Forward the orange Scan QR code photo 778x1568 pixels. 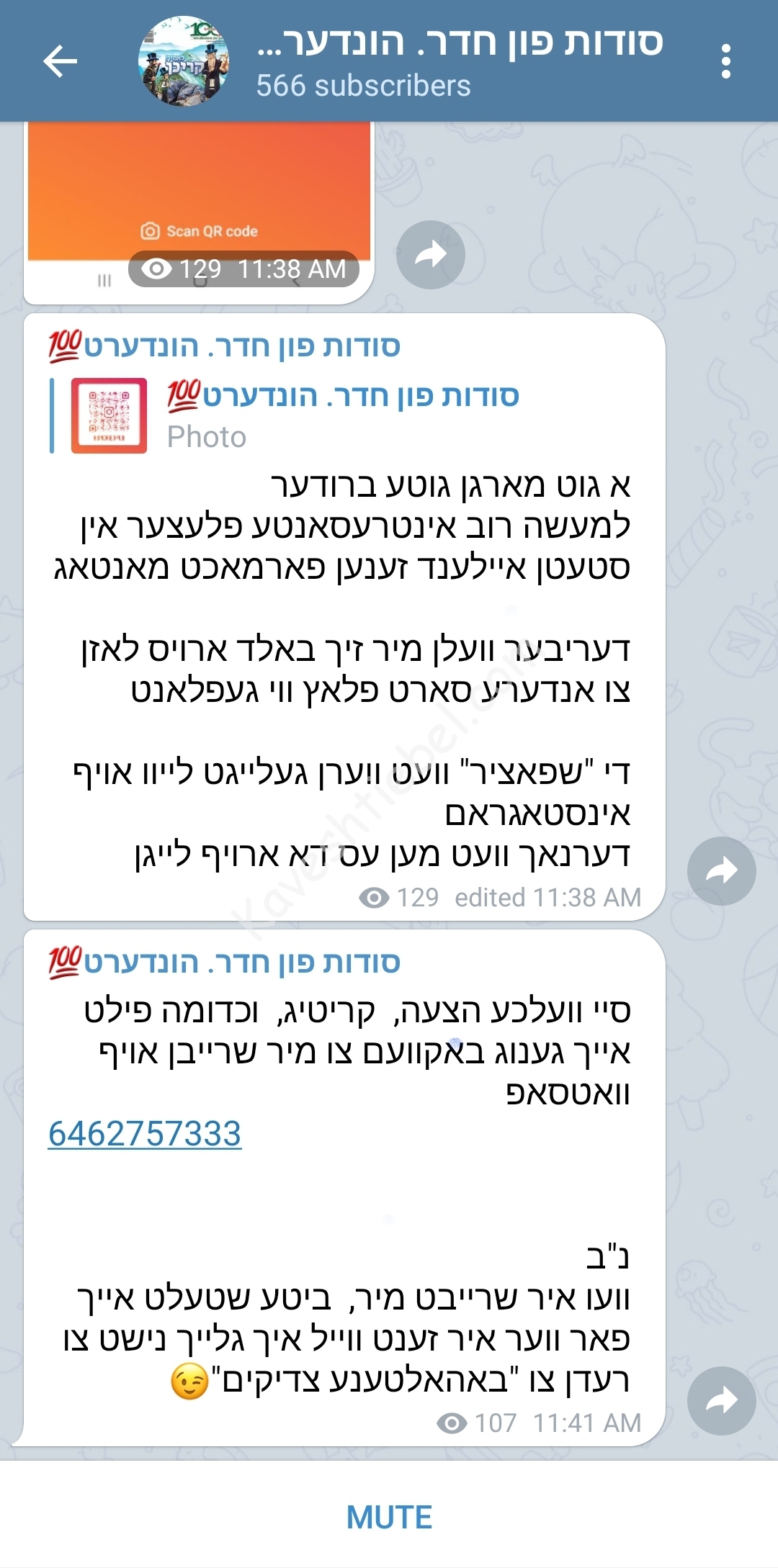[431, 255]
